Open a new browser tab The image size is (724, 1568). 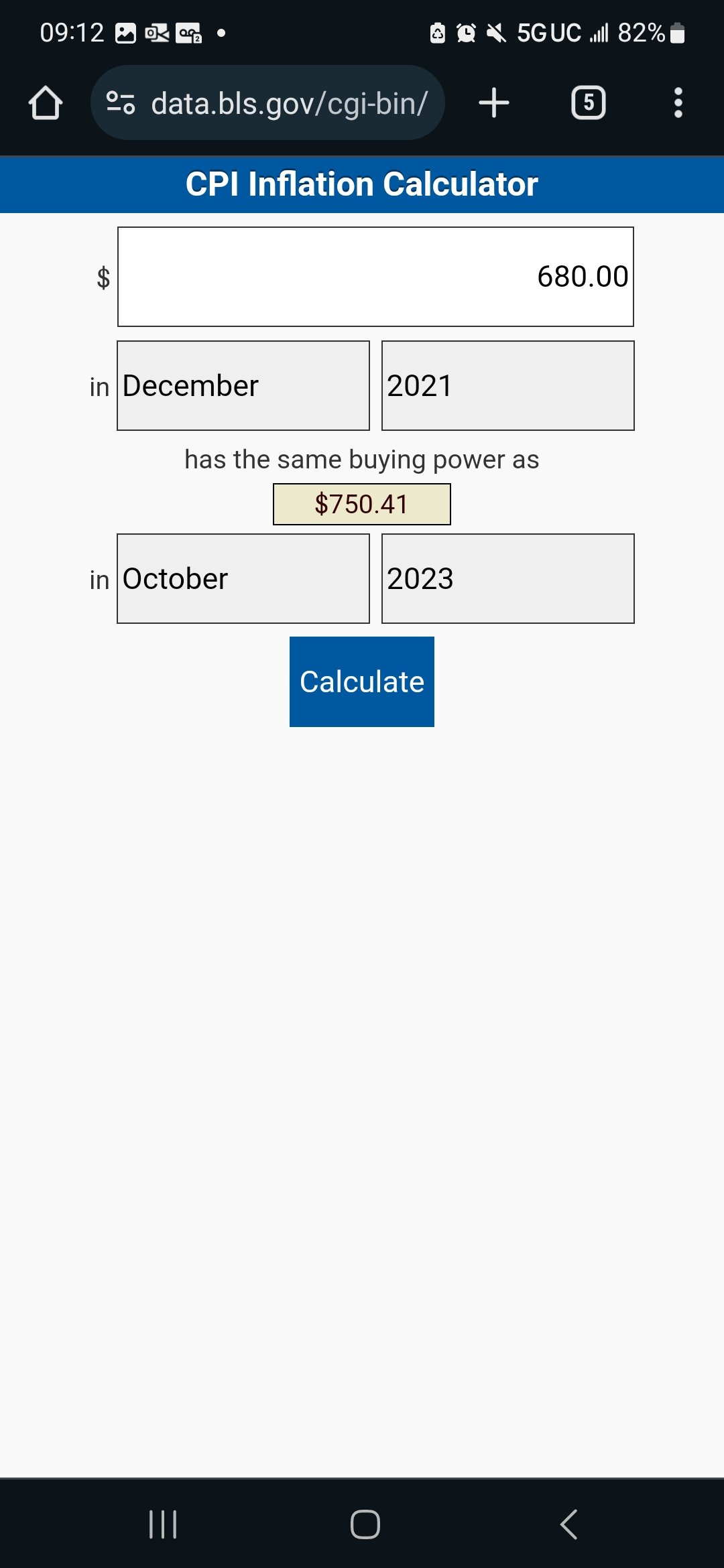click(494, 103)
